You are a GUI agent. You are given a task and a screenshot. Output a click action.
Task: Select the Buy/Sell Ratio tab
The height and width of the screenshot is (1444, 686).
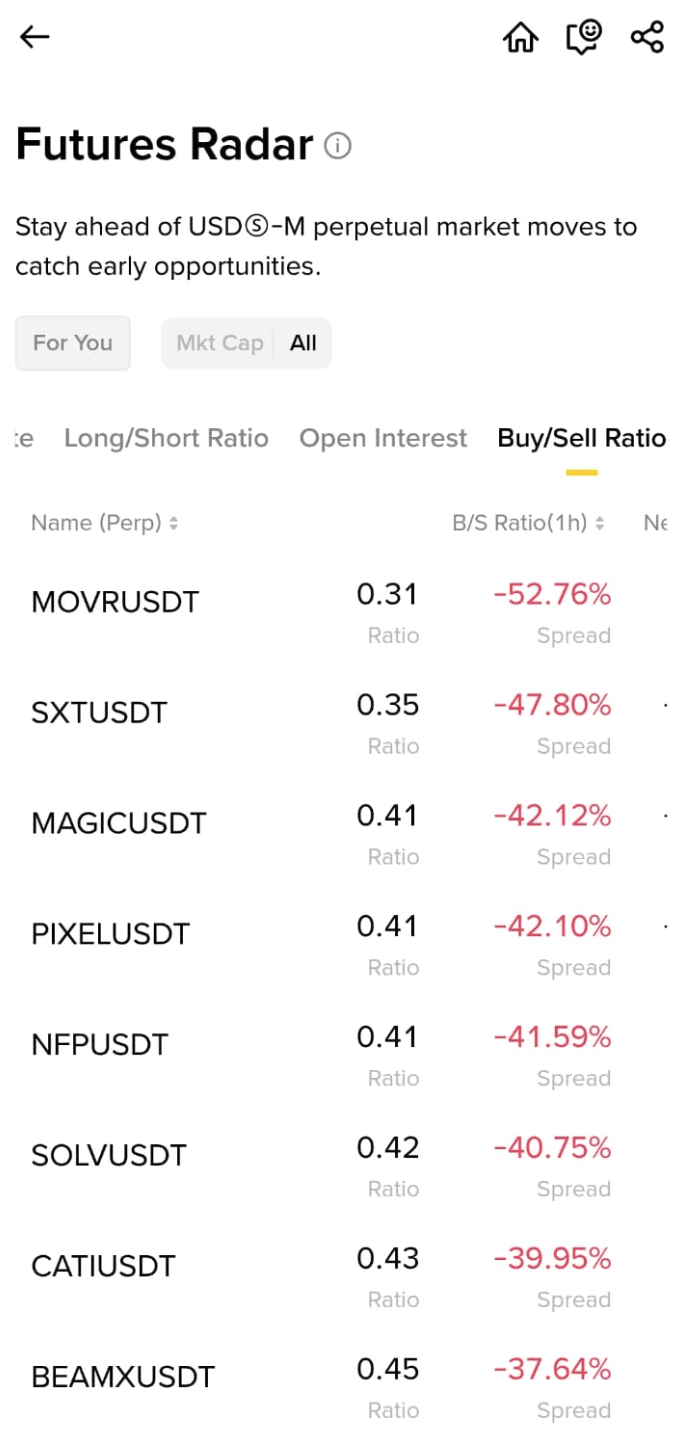pos(581,438)
